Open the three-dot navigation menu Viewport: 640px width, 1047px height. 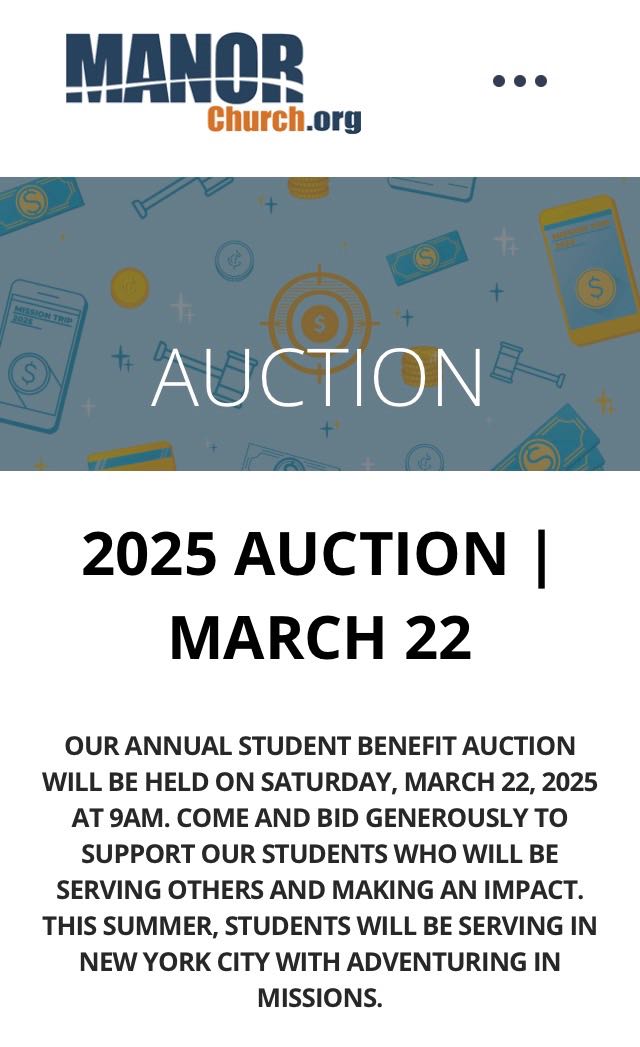(520, 81)
